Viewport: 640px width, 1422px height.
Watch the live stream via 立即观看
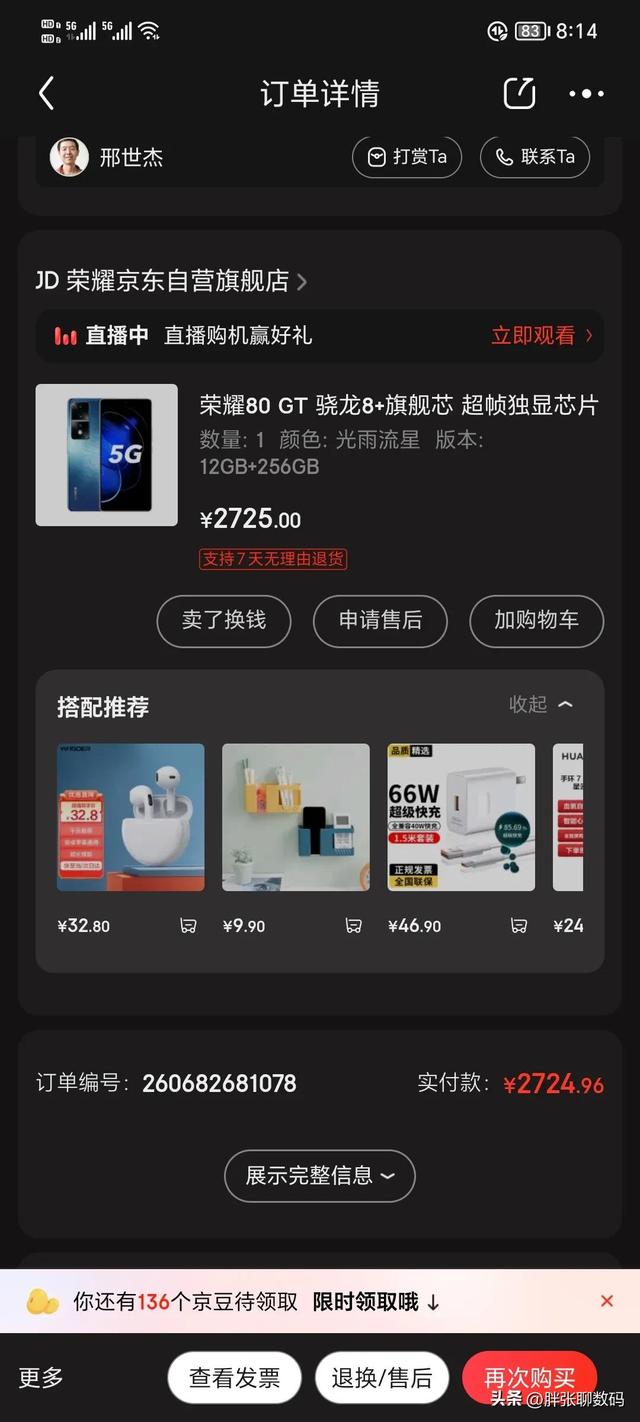541,336
